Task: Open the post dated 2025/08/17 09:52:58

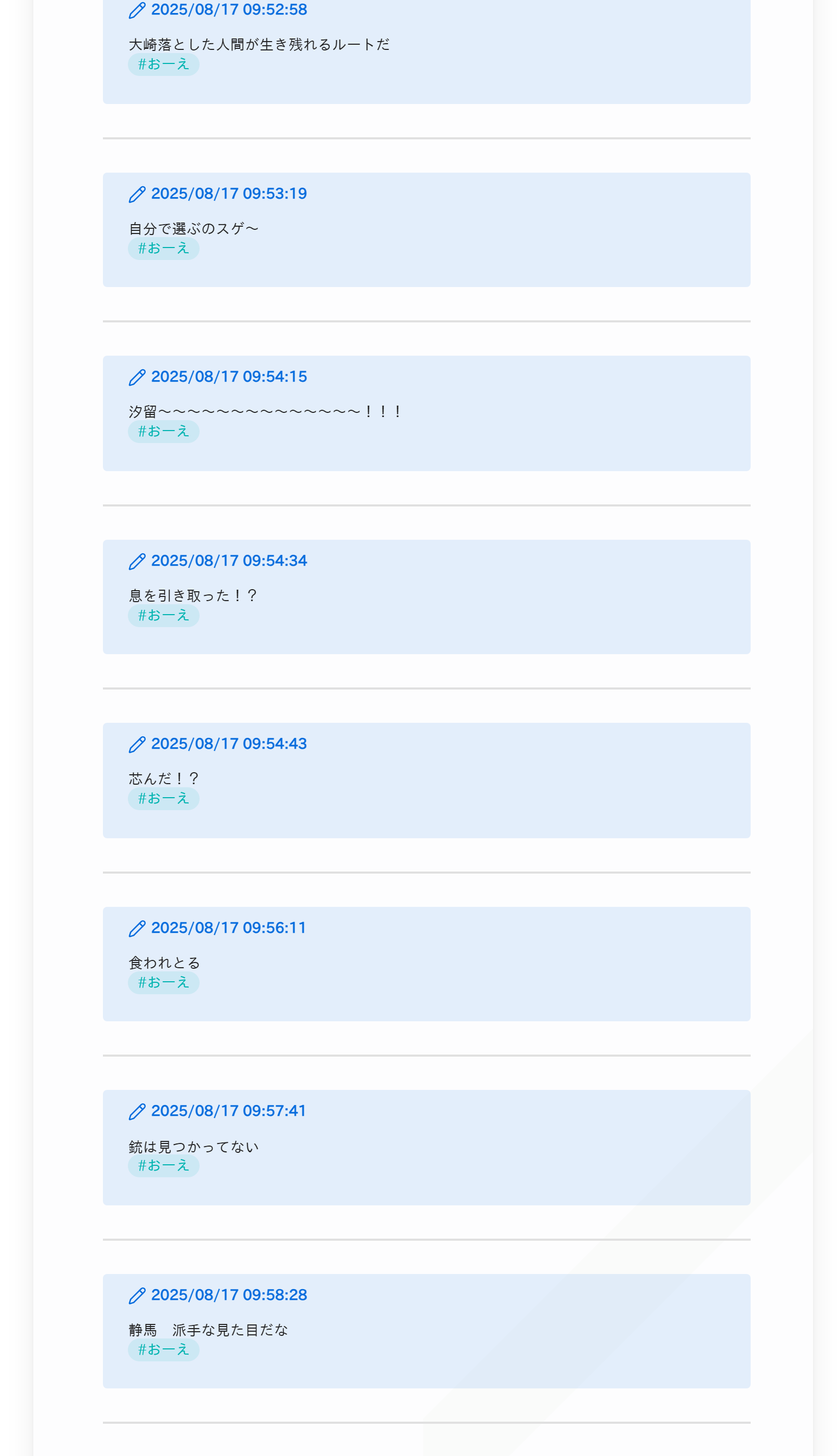Action: (229, 10)
